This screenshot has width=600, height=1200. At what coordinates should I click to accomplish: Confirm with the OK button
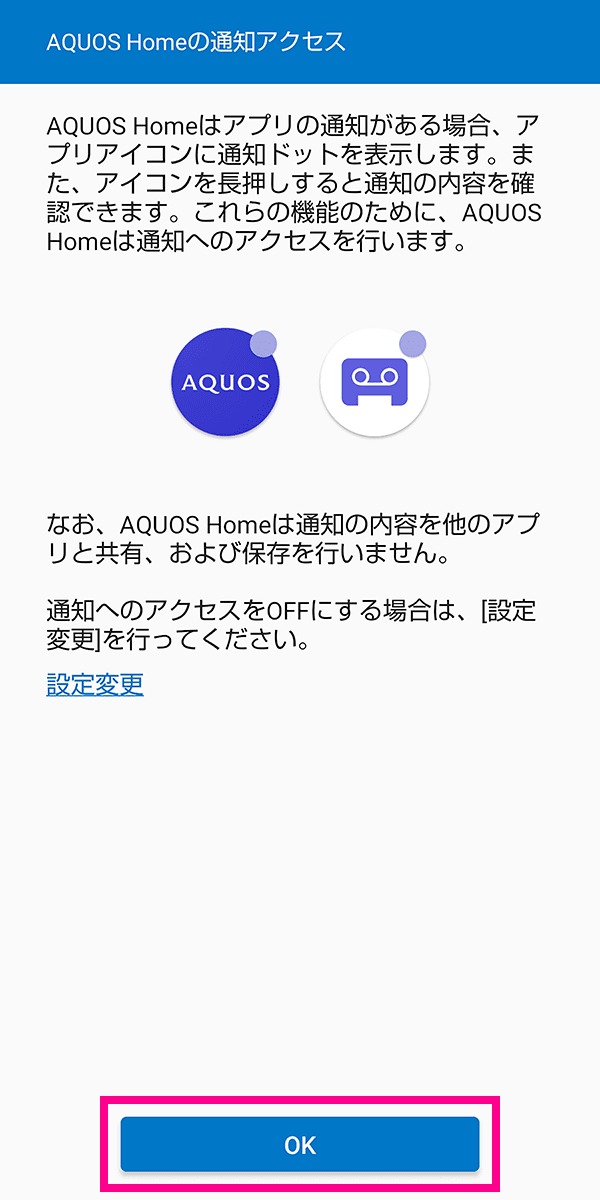pos(300,1144)
